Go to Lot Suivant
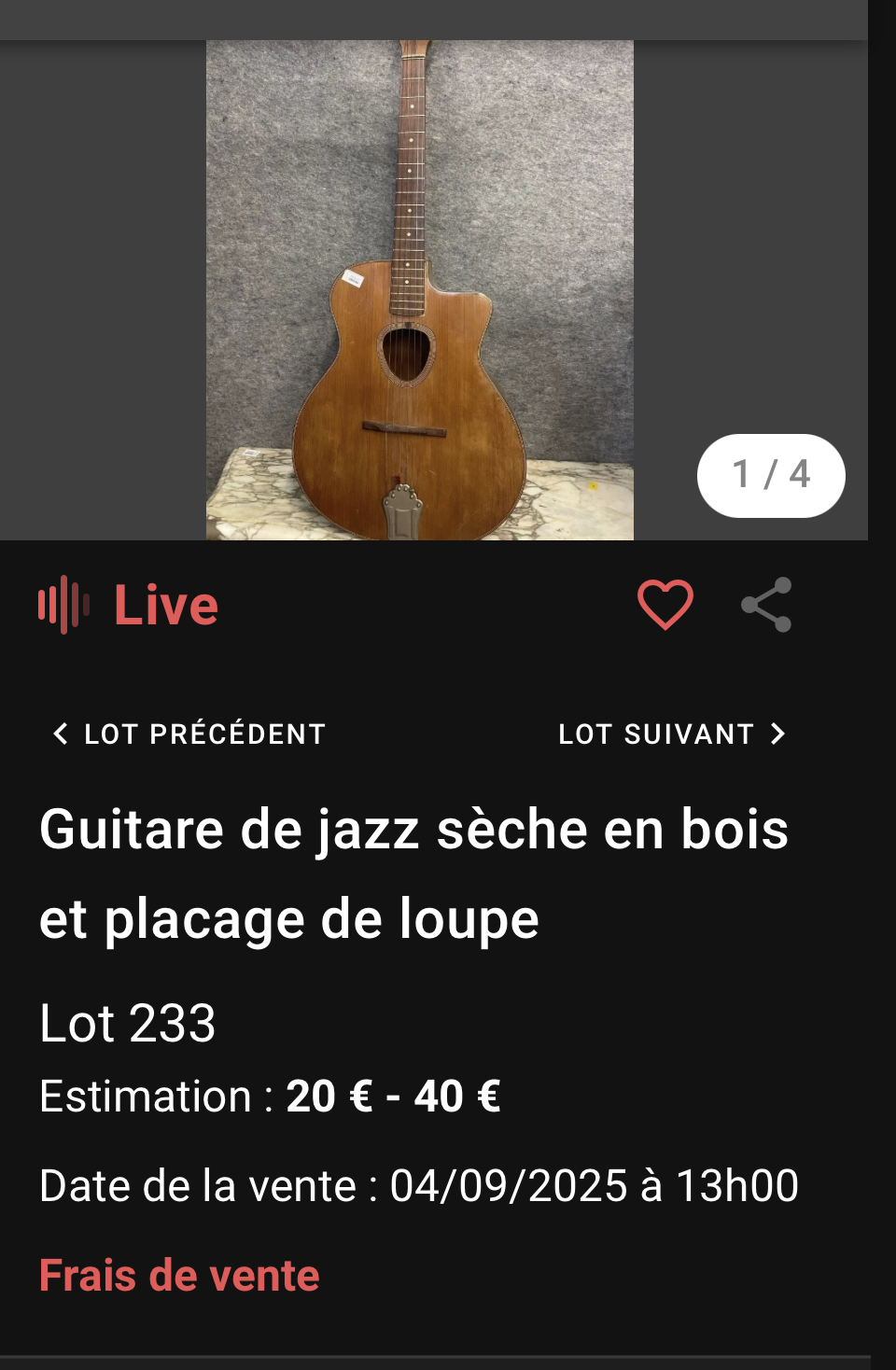896x1370 pixels. tap(672, 734)
